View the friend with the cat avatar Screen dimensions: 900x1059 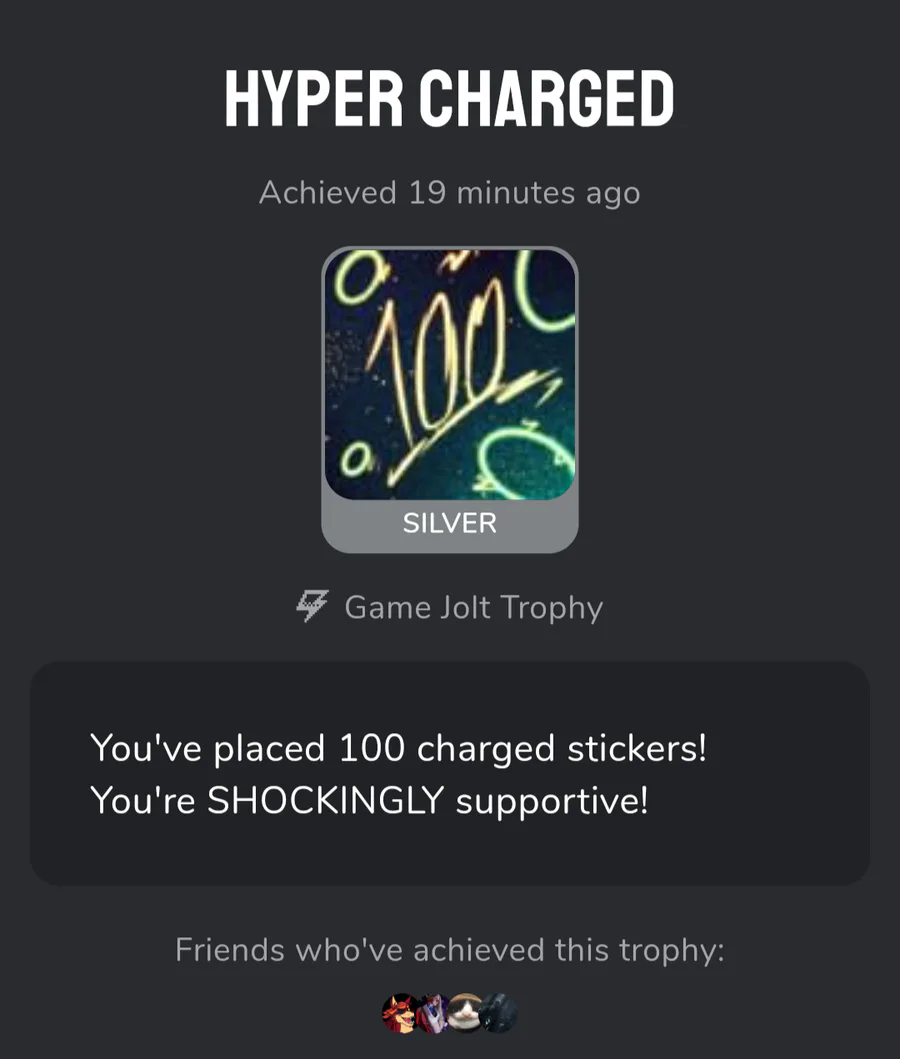coord(466,1012)
